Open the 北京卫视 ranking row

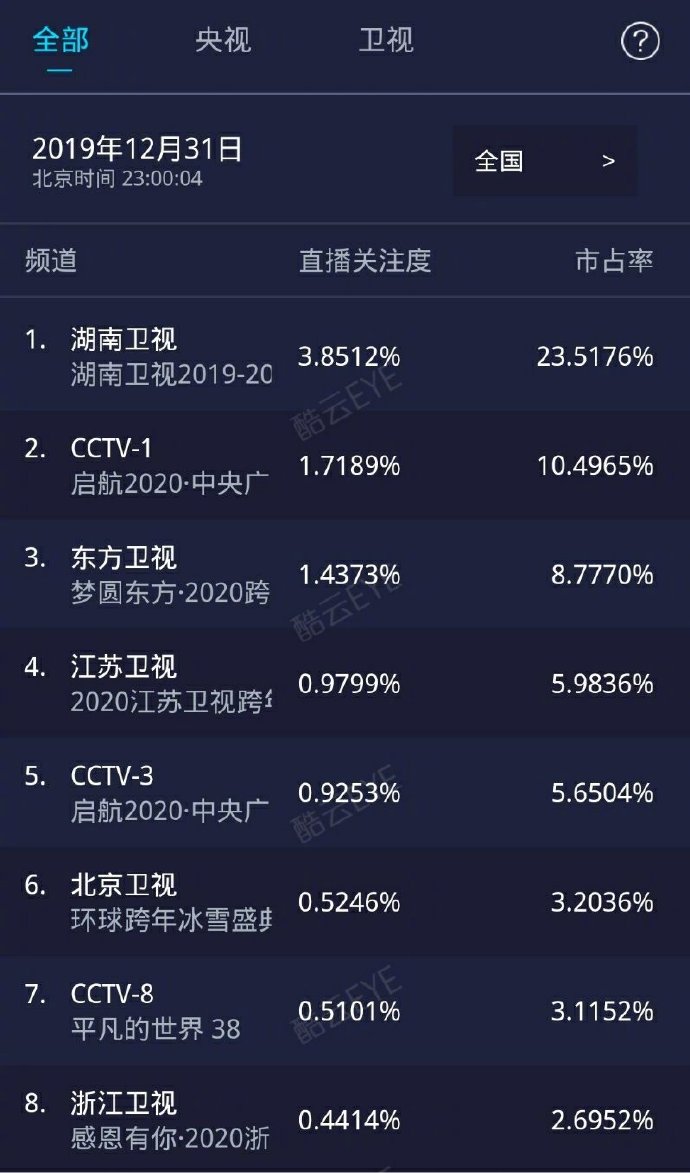coord(345,901)
